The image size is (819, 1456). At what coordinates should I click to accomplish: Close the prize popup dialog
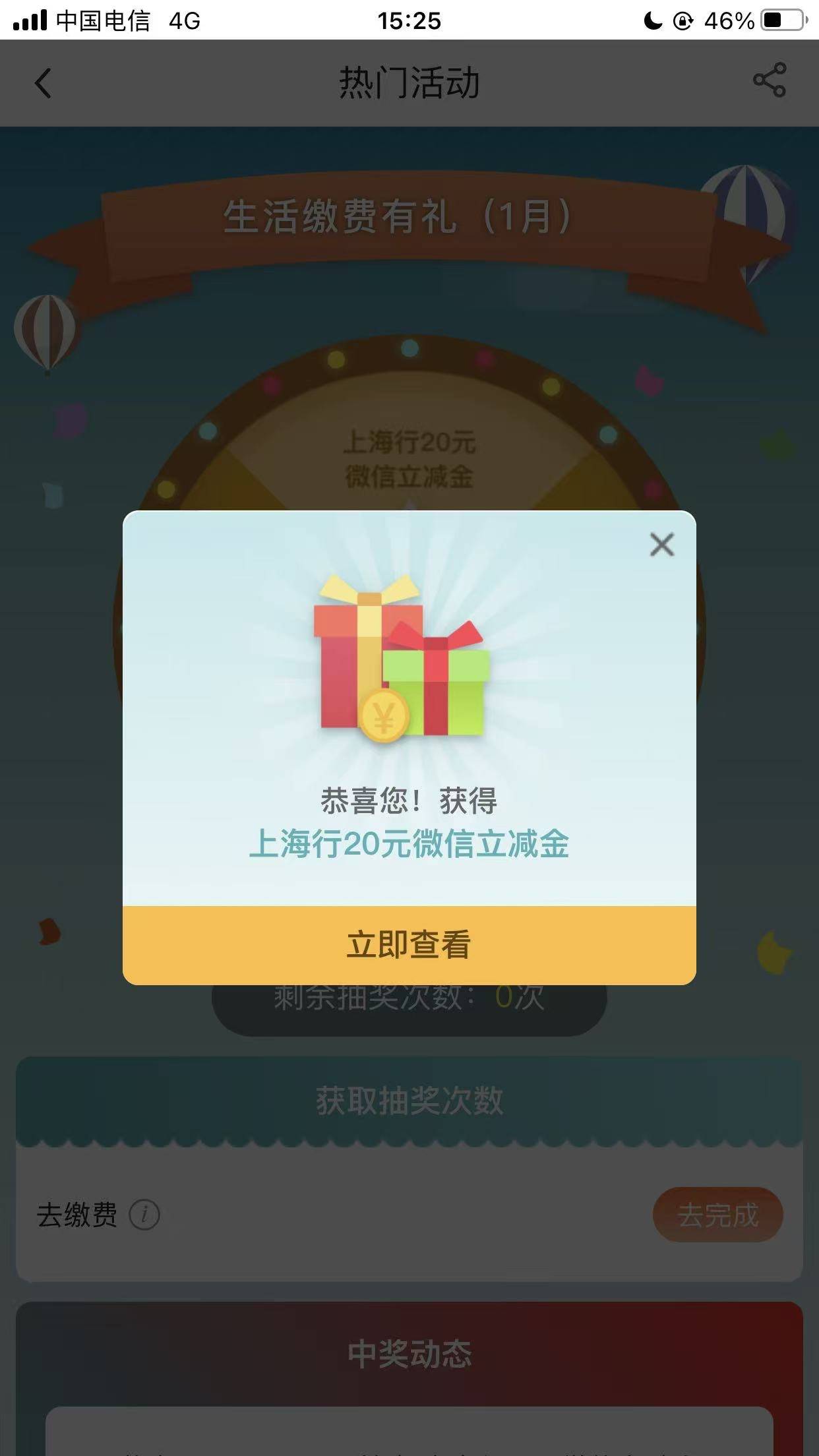point(661,545)
